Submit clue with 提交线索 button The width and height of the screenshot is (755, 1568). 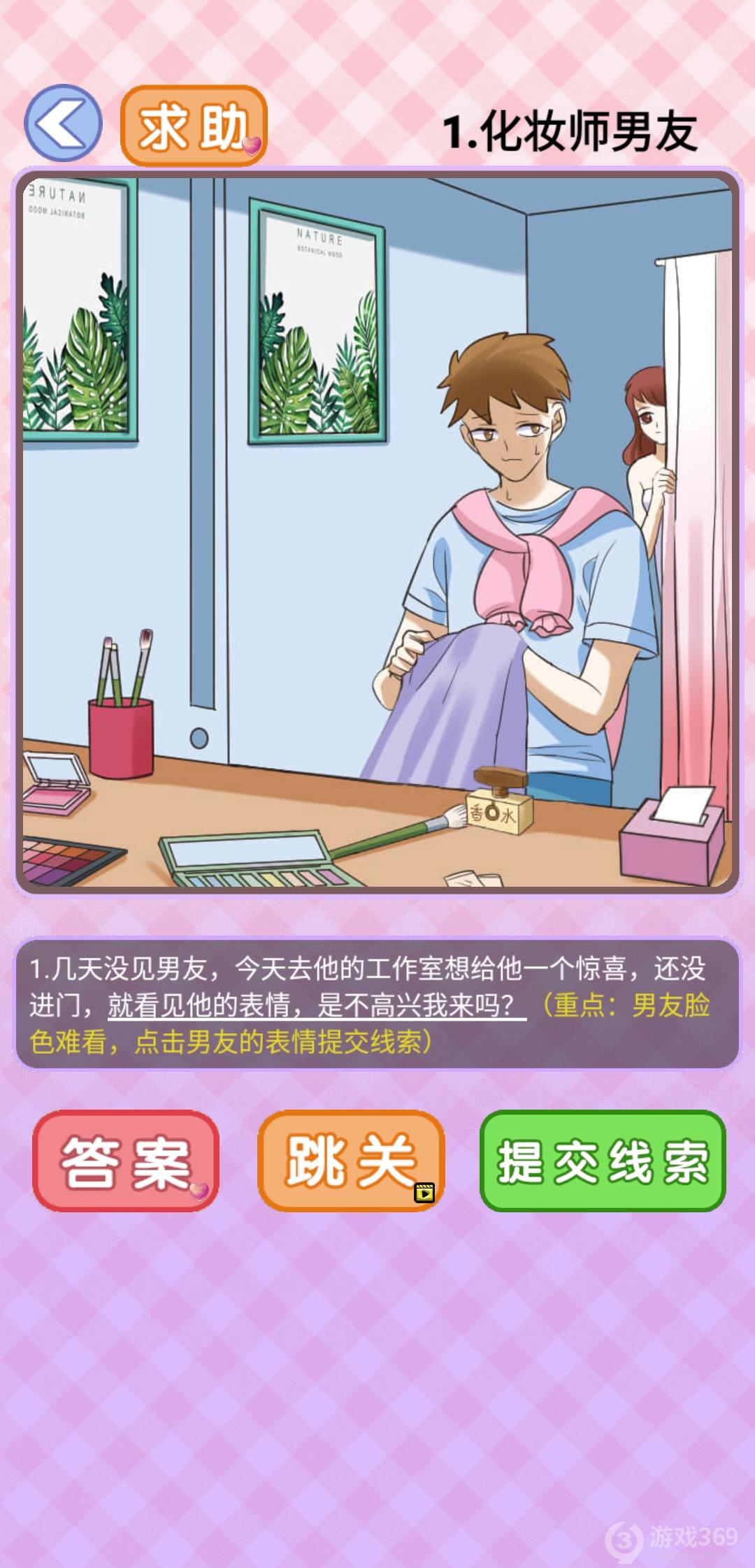[603, 1161]
